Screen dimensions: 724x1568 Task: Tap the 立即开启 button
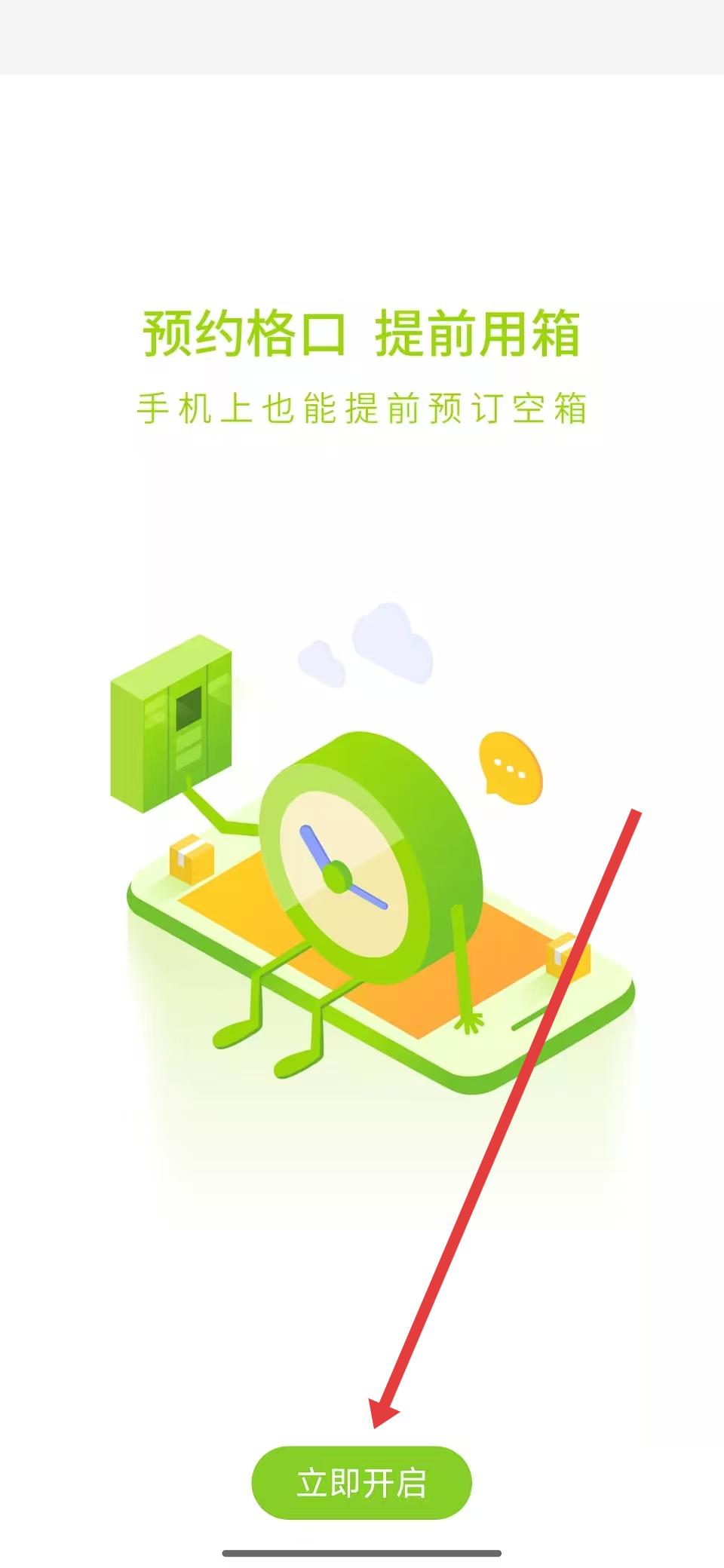361,1482
